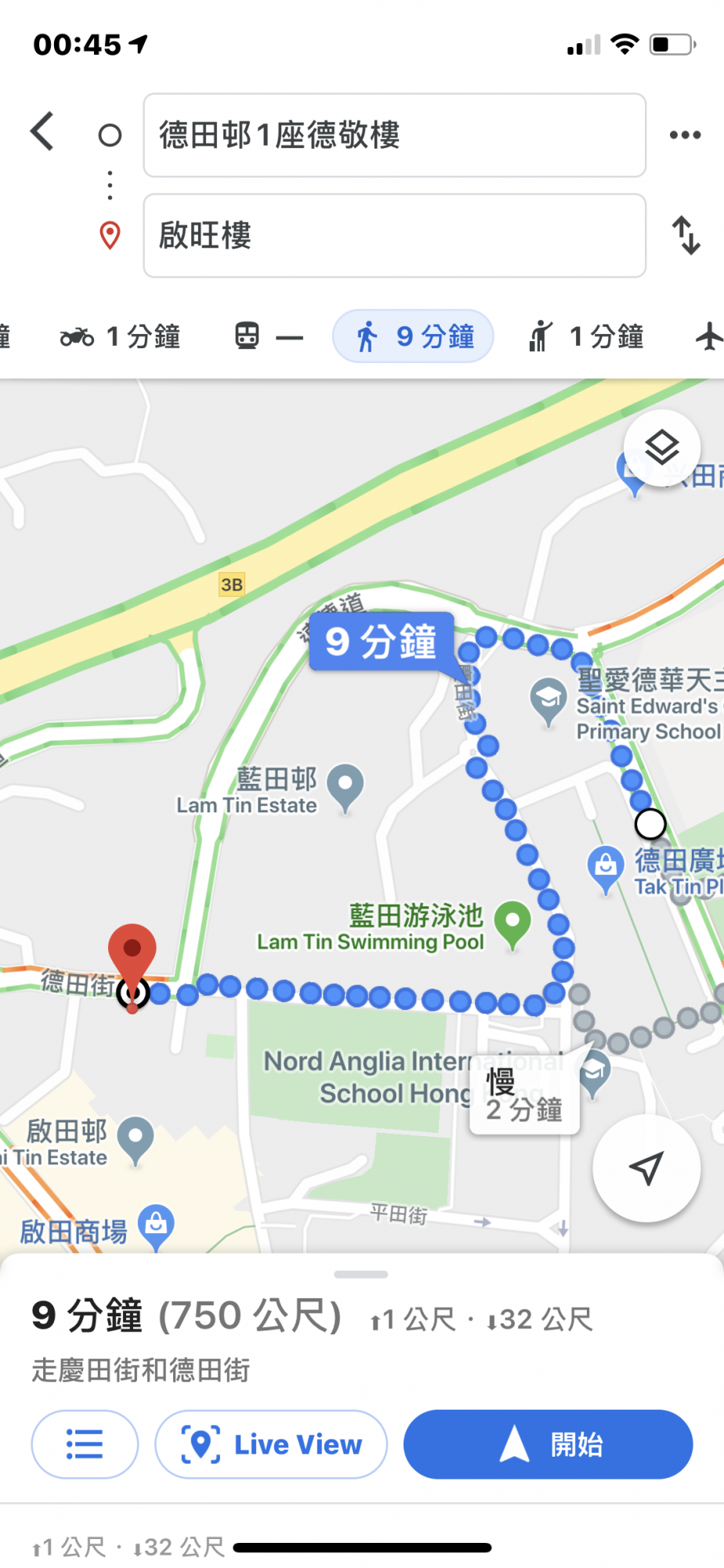Open the 德田廣場 Tak Tin Plaza marker
The image size is (724, 1568).
605,867
